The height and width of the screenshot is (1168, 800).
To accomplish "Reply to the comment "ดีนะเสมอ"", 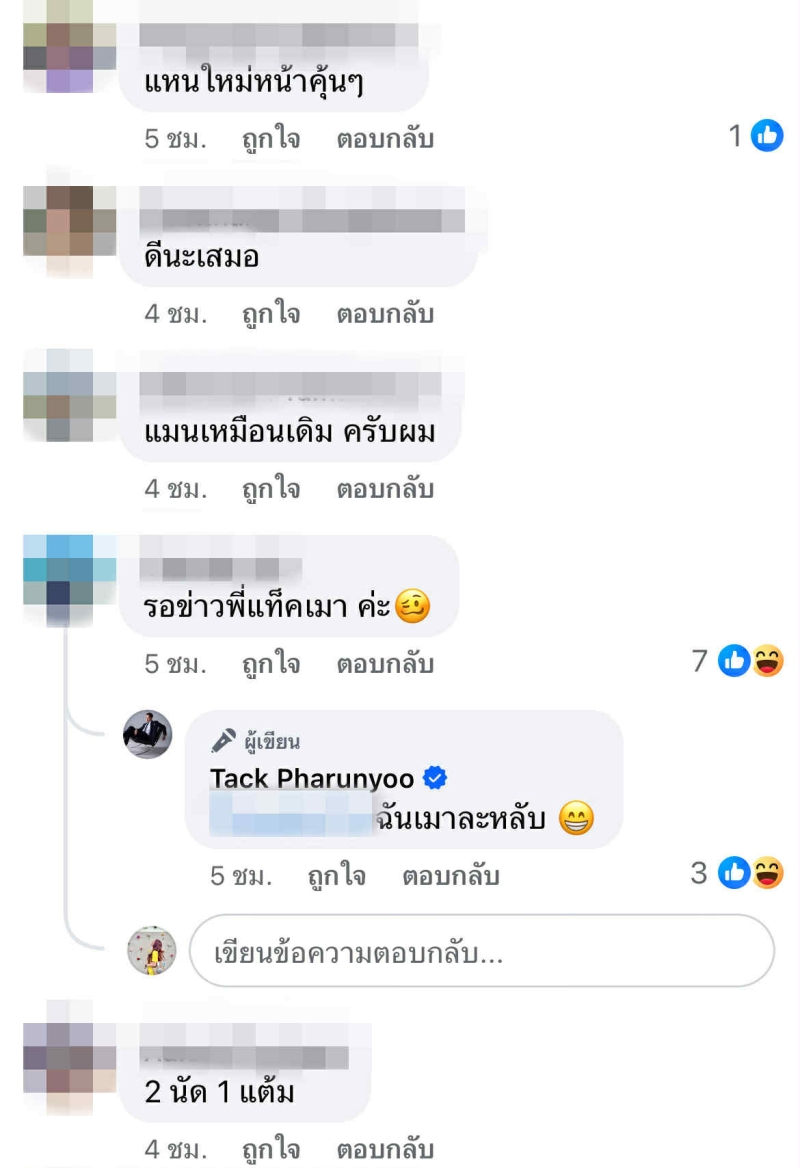I will click(x=384, y=314).
